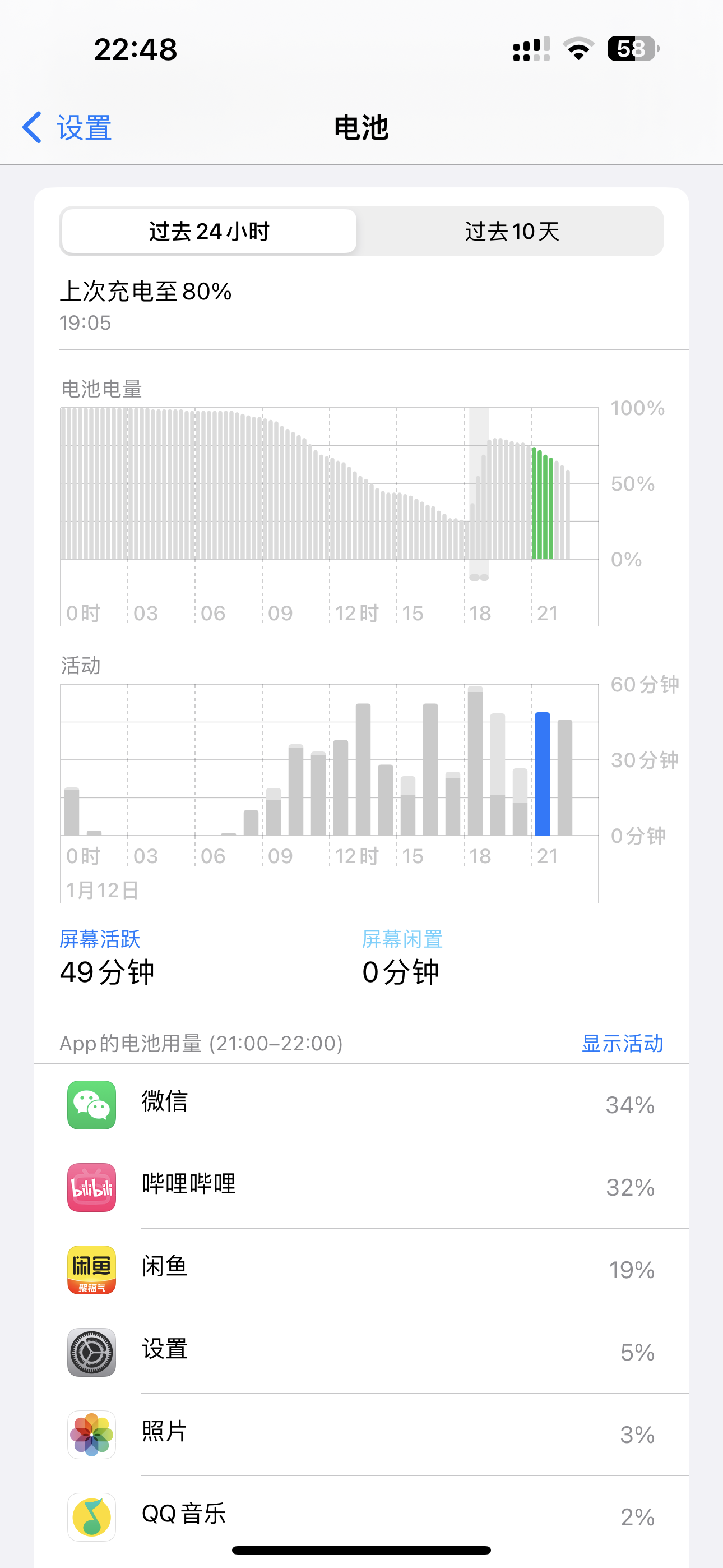The image size is (723, 1568).
Task: Tap the 设置 app usage row
Action: pyautogui.click(x=361, y=1352)
